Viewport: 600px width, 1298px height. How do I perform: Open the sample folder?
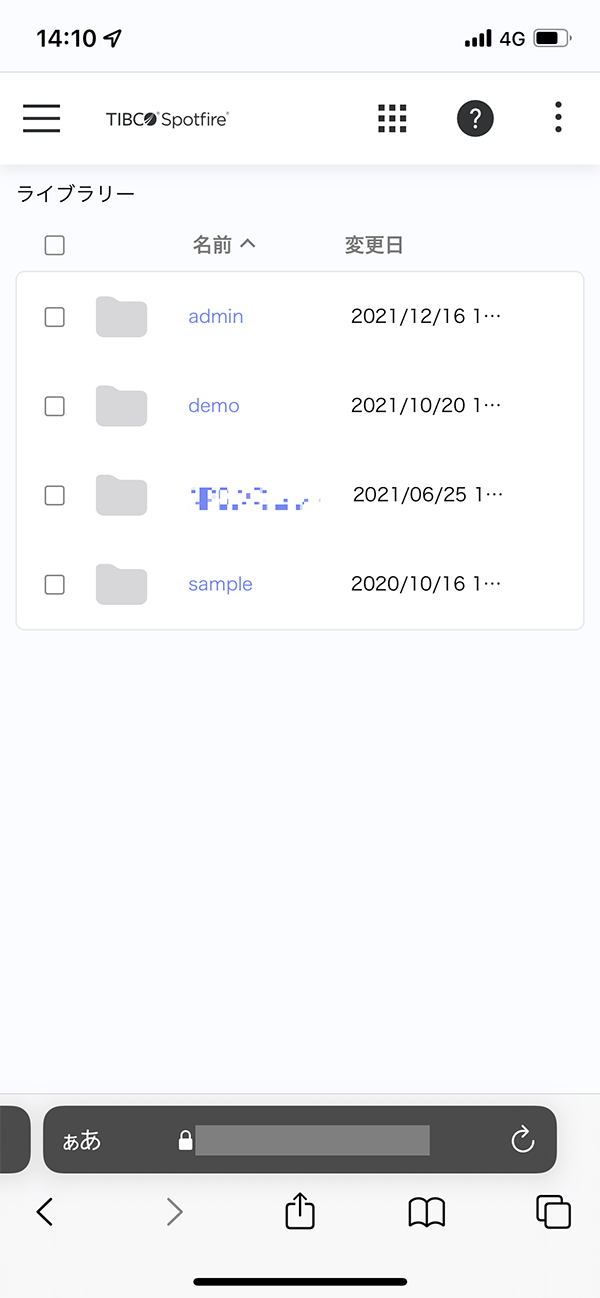220,584
